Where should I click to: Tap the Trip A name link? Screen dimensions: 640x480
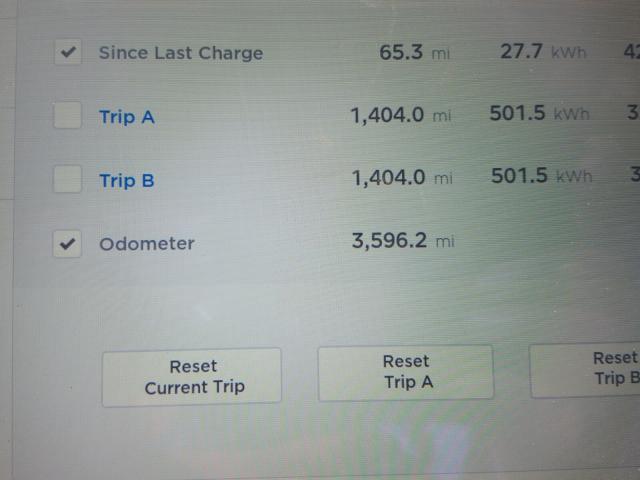coord(127,117)
